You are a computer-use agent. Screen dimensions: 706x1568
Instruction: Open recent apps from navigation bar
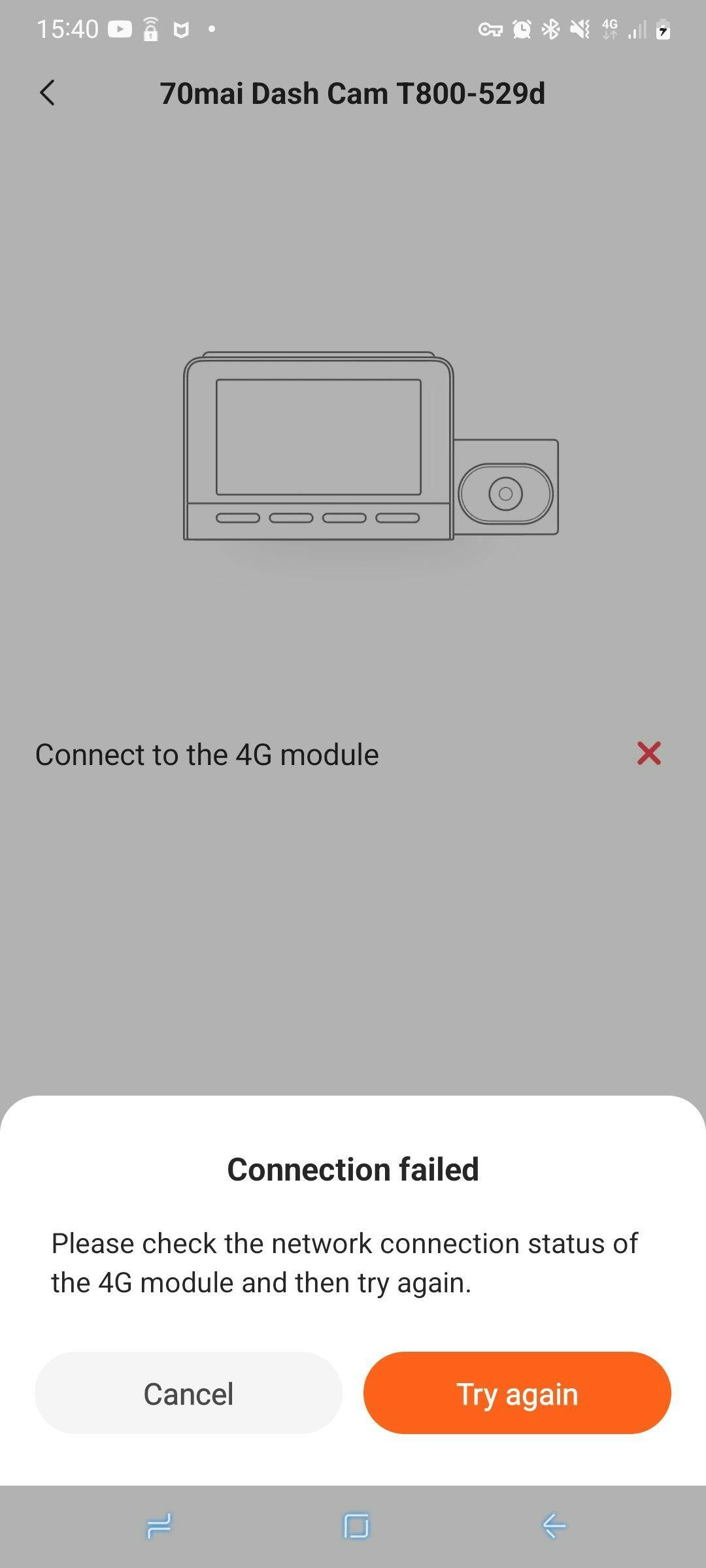(x=159, y=1526)
